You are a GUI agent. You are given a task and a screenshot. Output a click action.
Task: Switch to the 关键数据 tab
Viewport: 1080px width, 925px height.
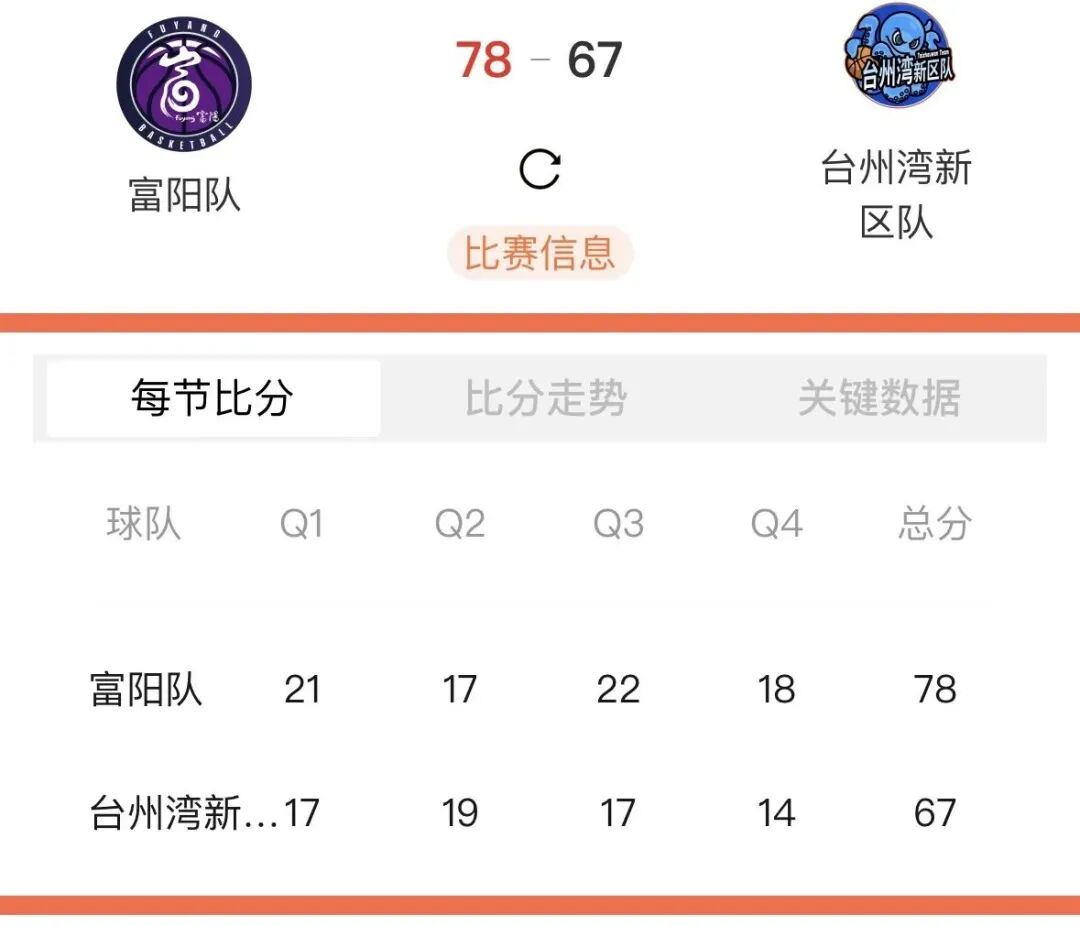879,398
